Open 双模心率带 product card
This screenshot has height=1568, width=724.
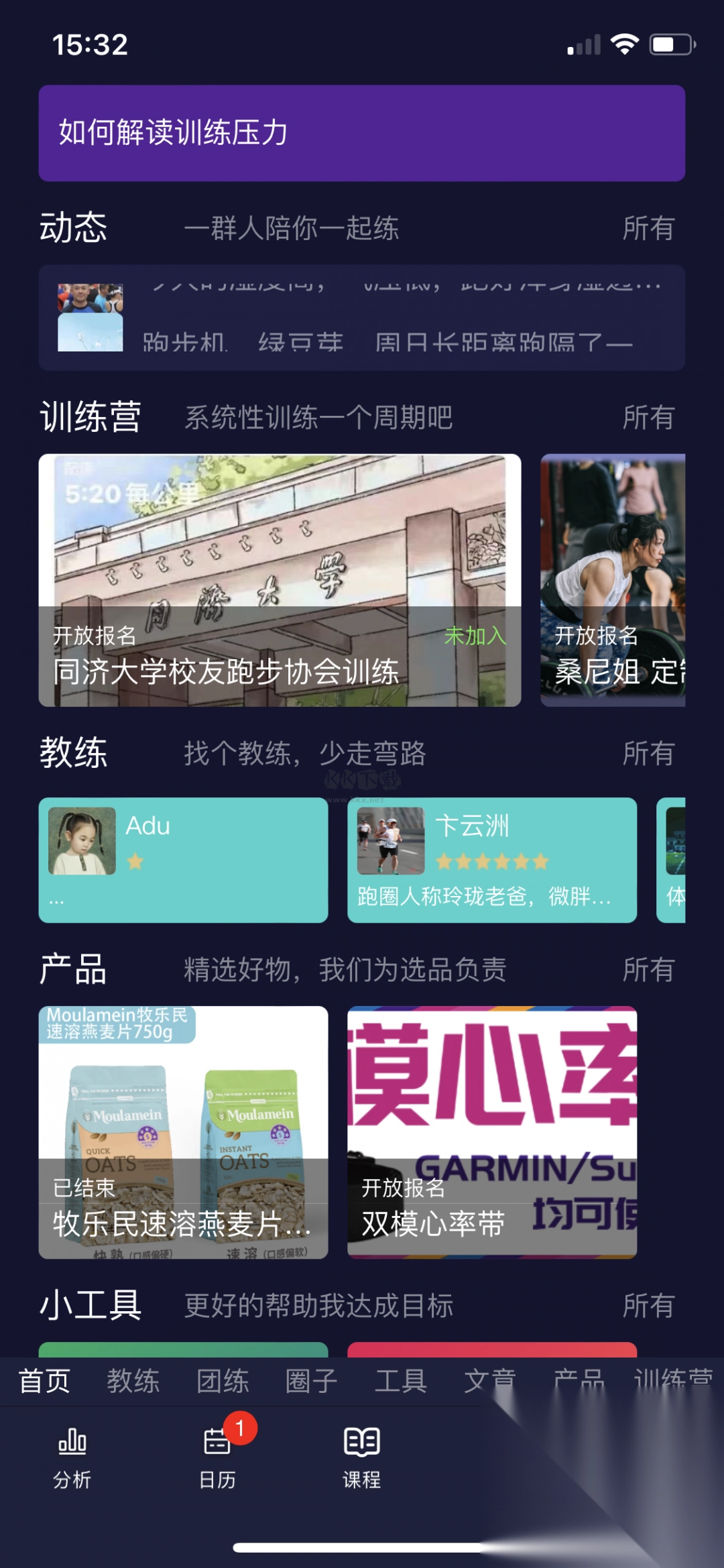pyautogui.click(x=491, y=1132)
